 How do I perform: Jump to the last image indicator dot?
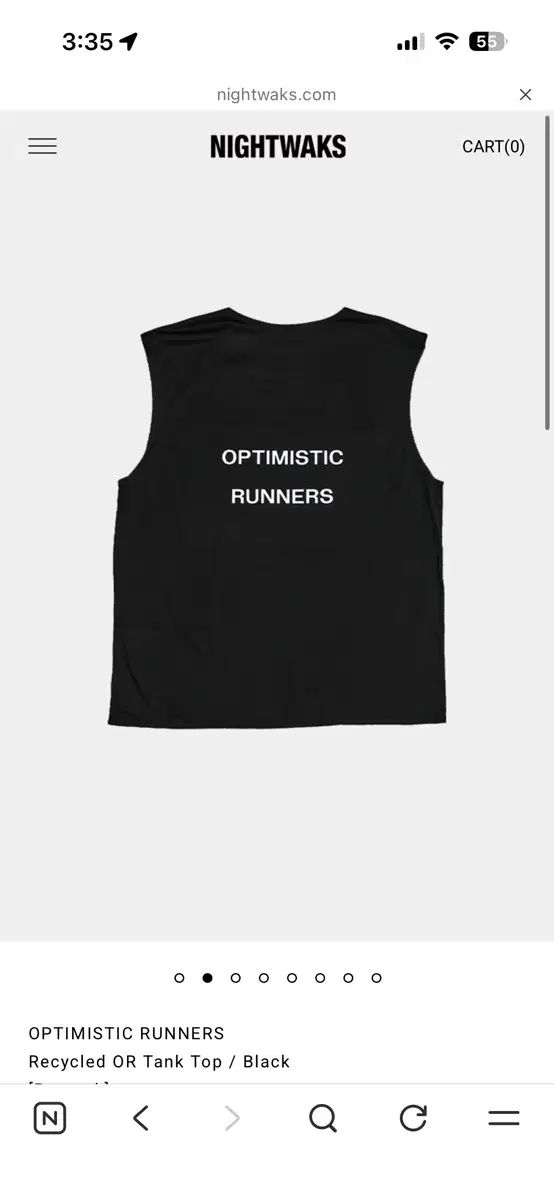(376, 978)
